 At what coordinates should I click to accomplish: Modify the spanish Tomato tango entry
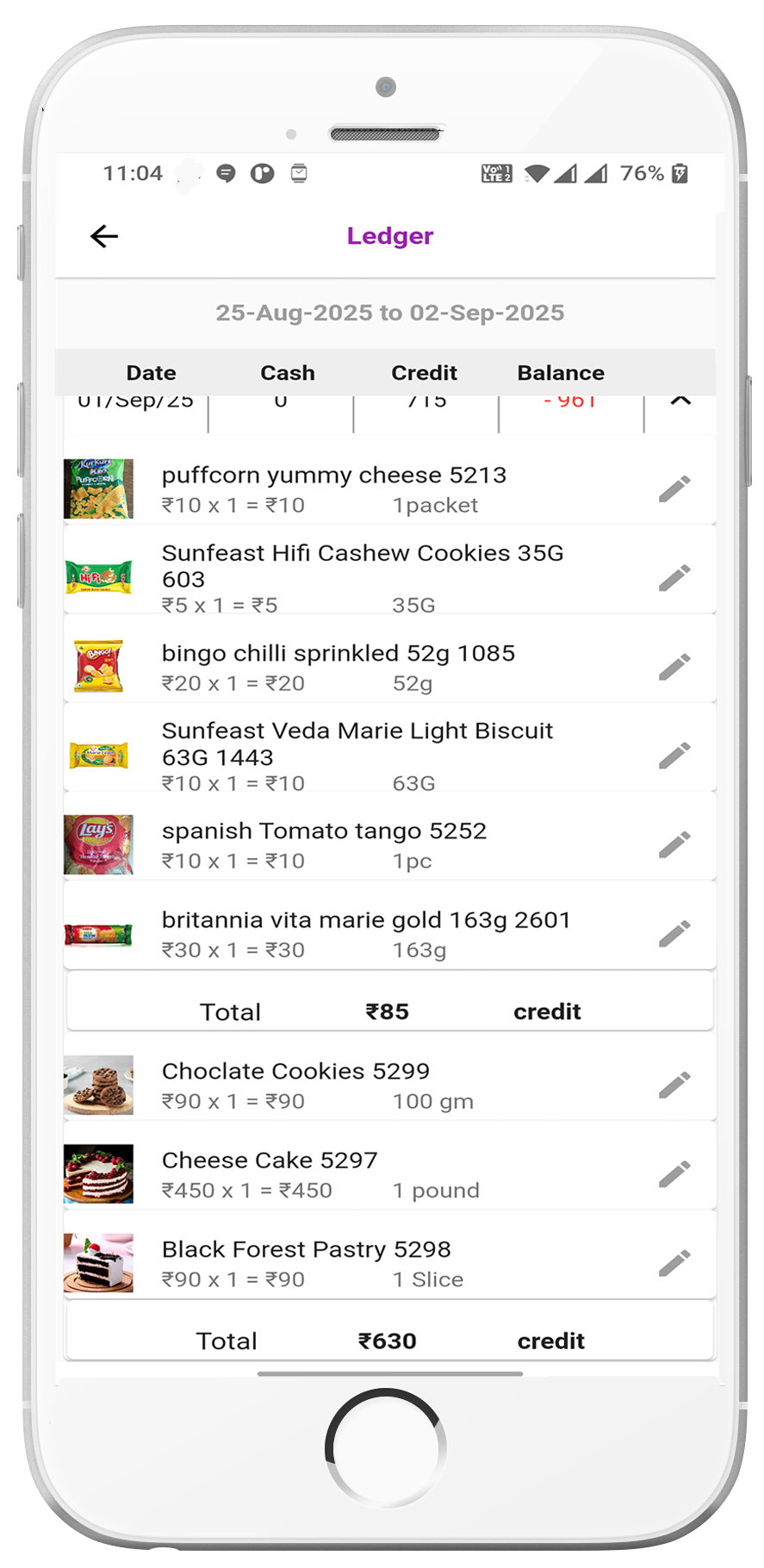pyautogui.click(x=674, y=845)
